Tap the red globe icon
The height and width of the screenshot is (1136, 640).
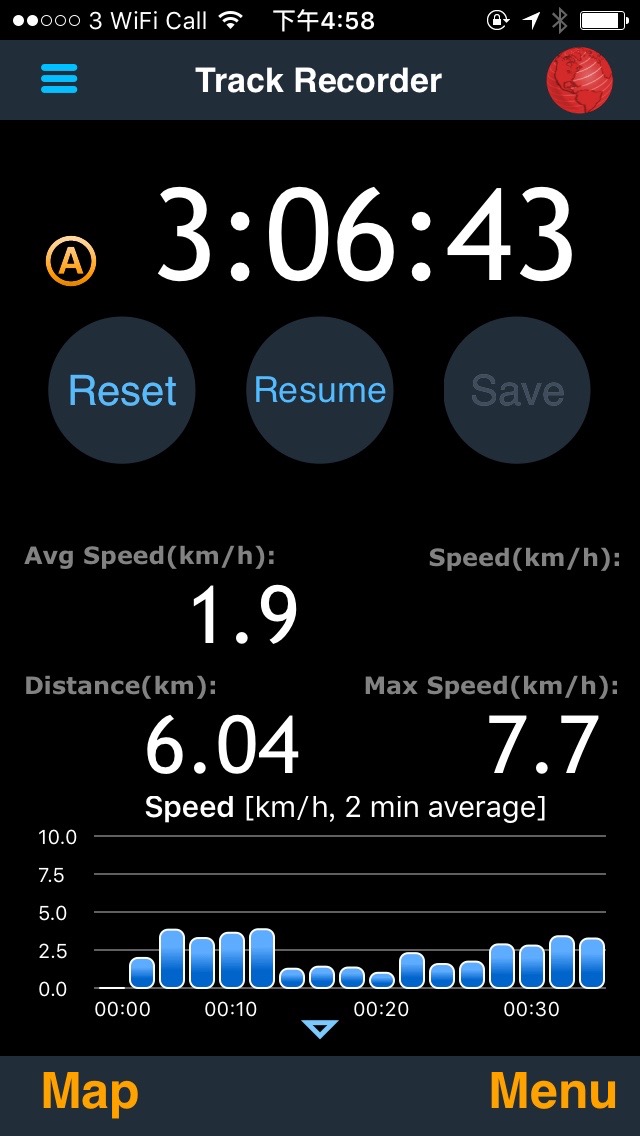[579, 80]
